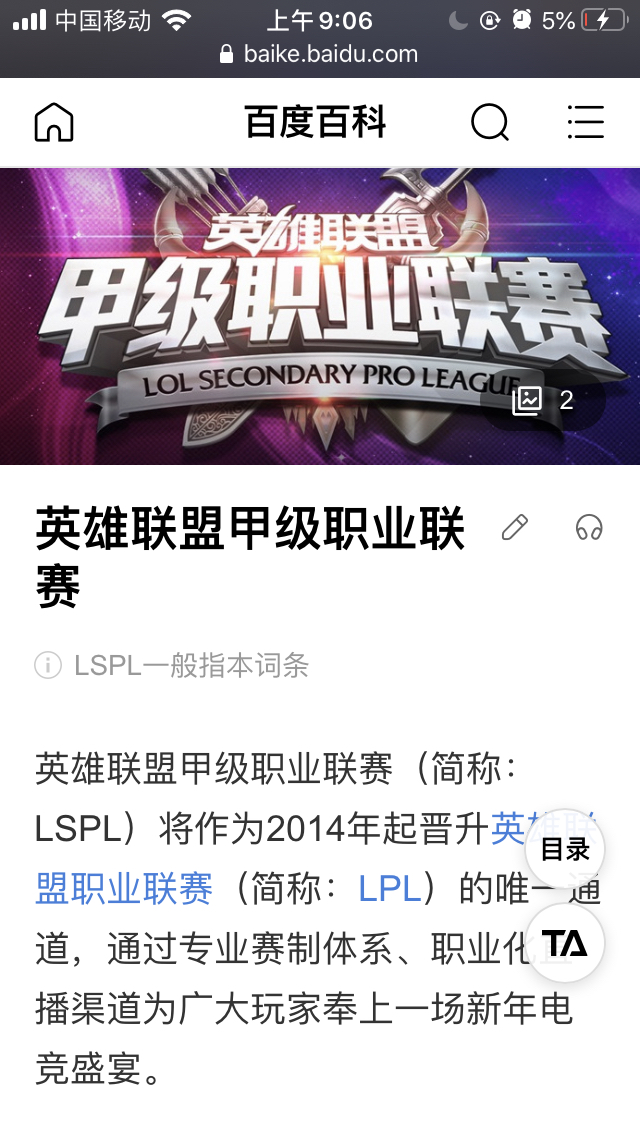Listen to entry with headphone icon
This screenshot has height=1136, width=640.
pos(589,527)
